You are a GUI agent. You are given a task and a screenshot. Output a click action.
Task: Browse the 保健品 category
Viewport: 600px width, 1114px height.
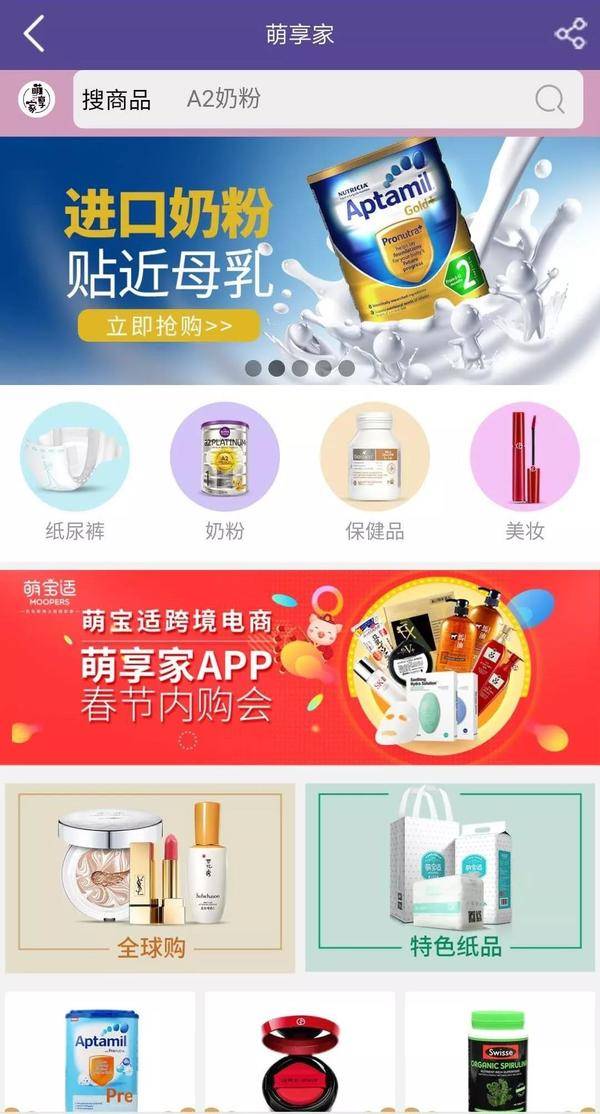(375, 470)
